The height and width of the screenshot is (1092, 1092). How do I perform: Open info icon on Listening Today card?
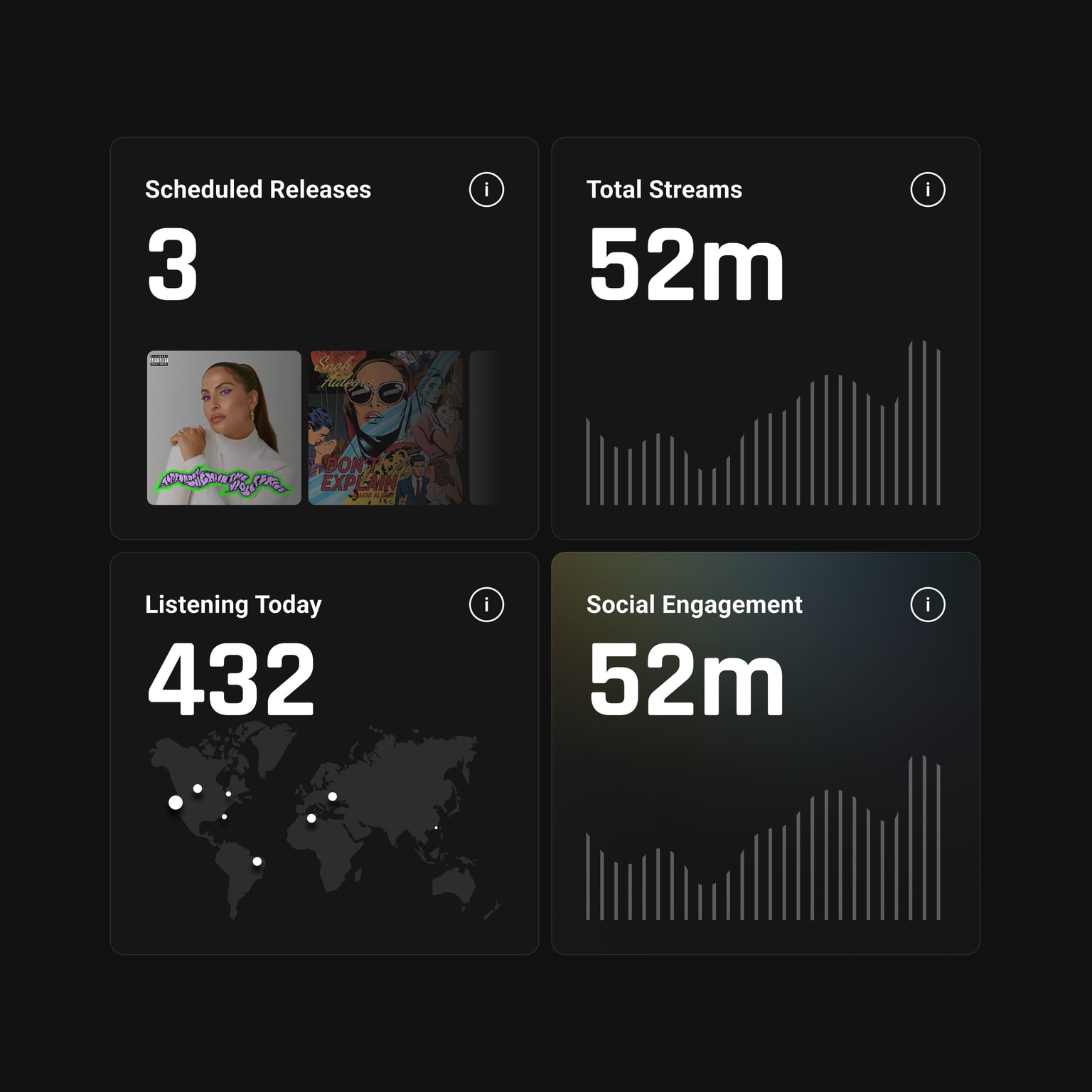click(x=486, y=605)
